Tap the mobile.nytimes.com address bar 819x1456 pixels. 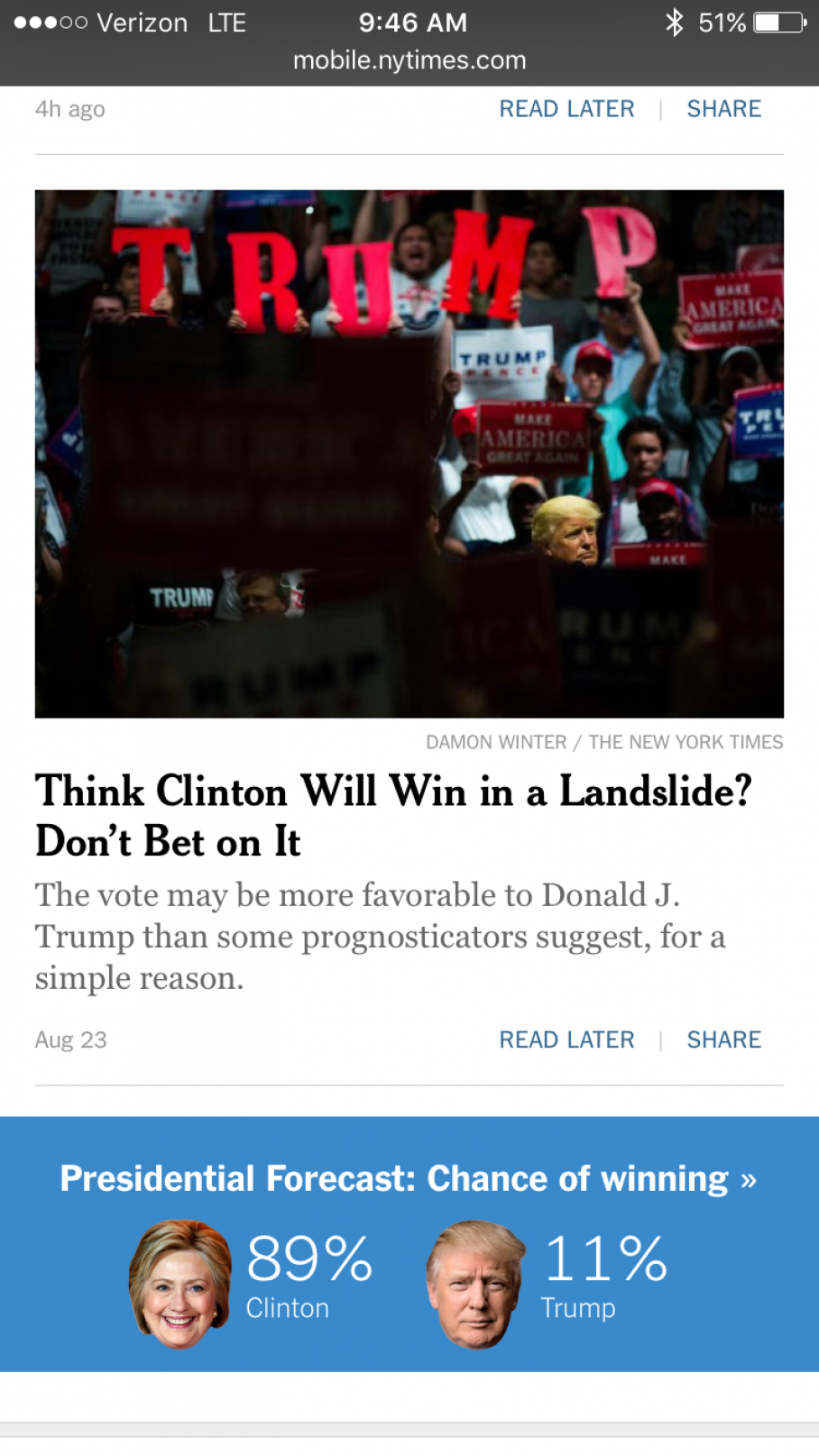[x=409, y=60]
